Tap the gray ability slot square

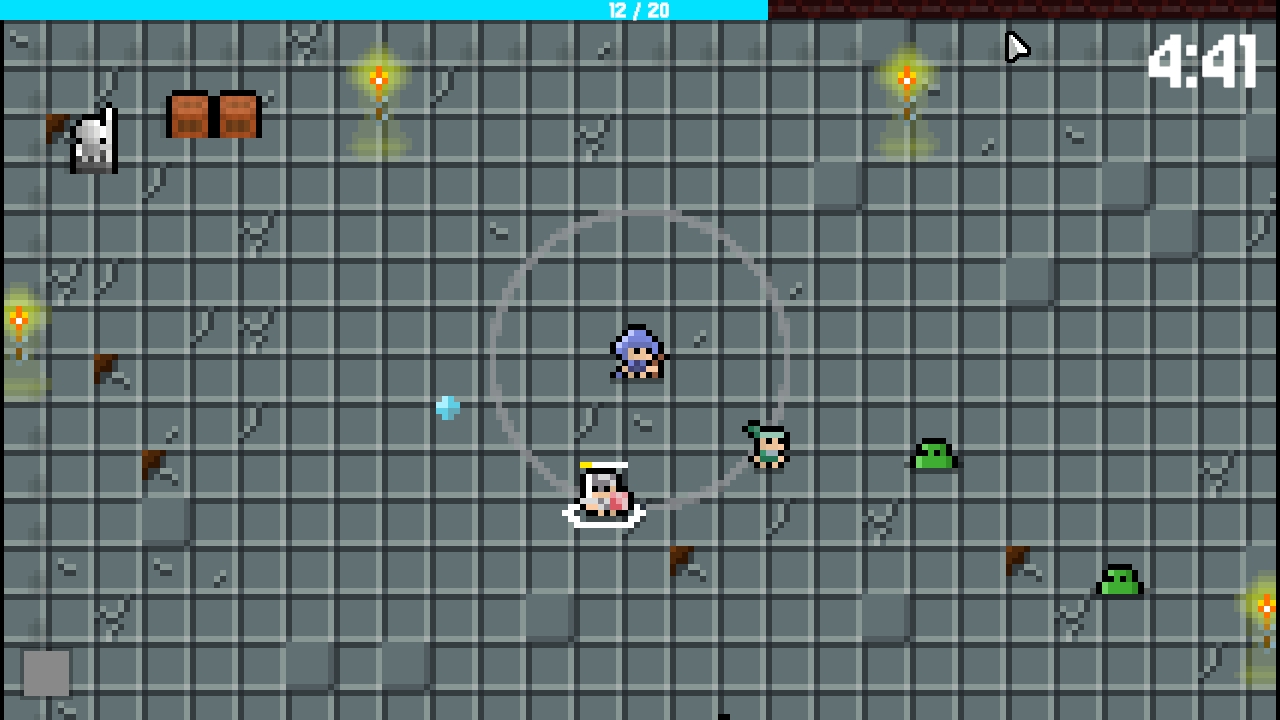click(x=46, y=673)
